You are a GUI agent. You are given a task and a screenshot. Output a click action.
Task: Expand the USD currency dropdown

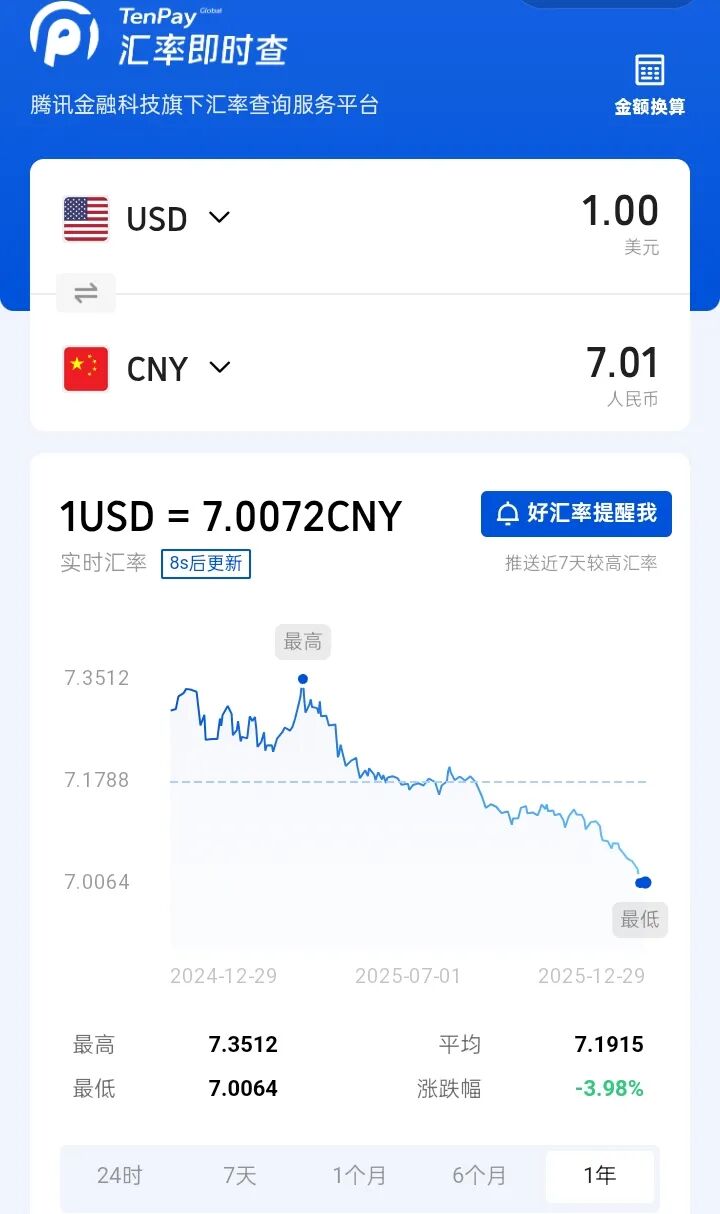tap(218, 218)
